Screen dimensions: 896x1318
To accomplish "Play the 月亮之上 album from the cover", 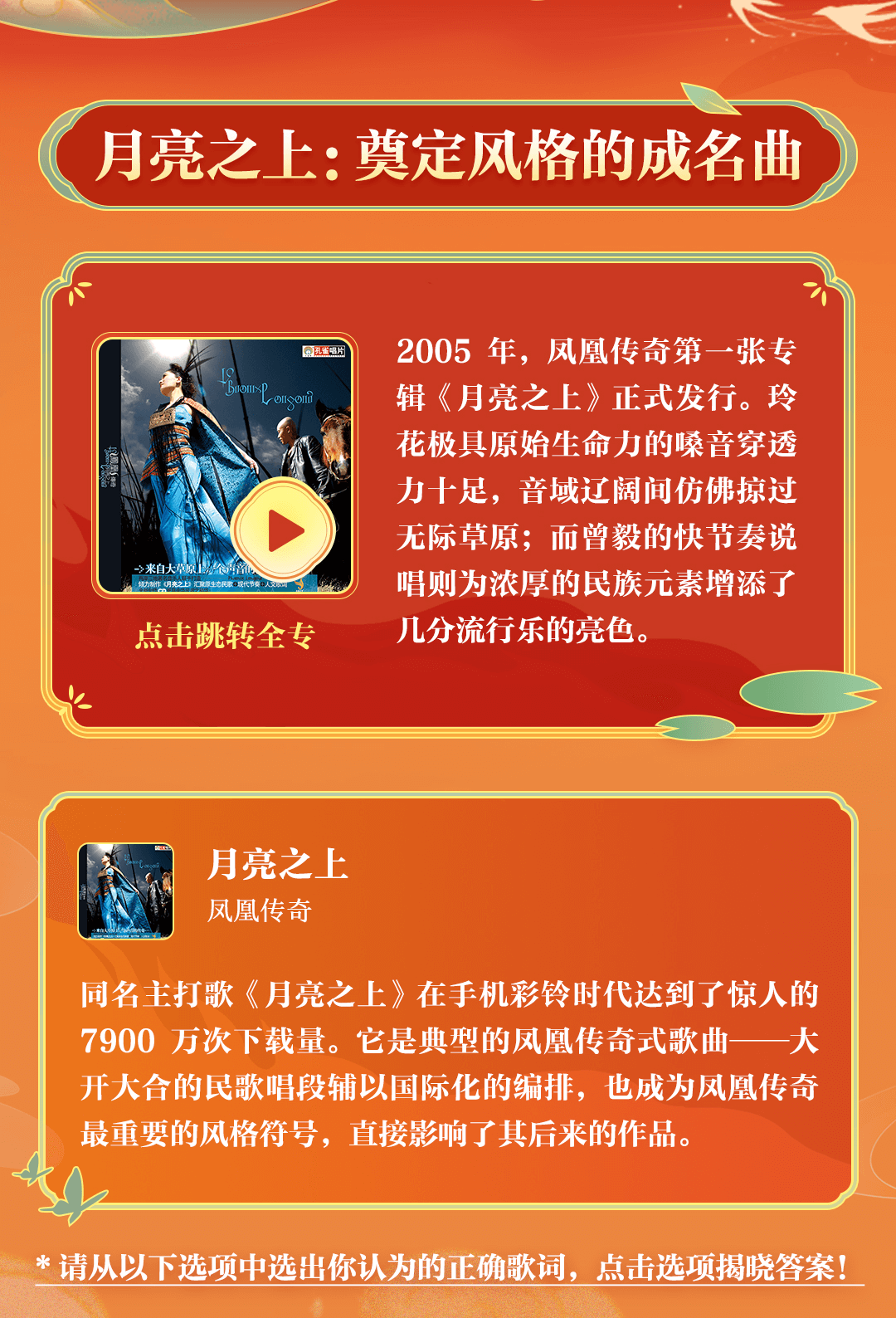I will 284,531.
